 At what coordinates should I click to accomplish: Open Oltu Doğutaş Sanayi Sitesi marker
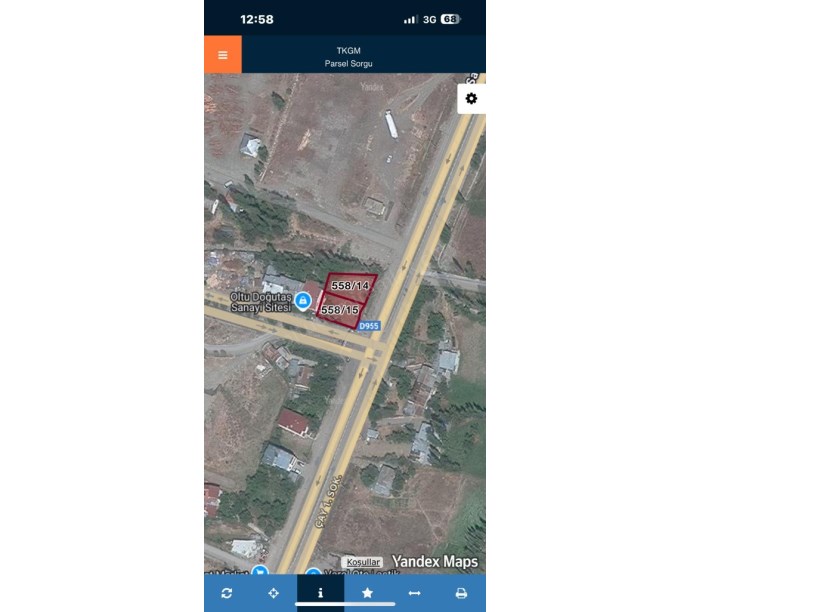(x=303, y=300)
